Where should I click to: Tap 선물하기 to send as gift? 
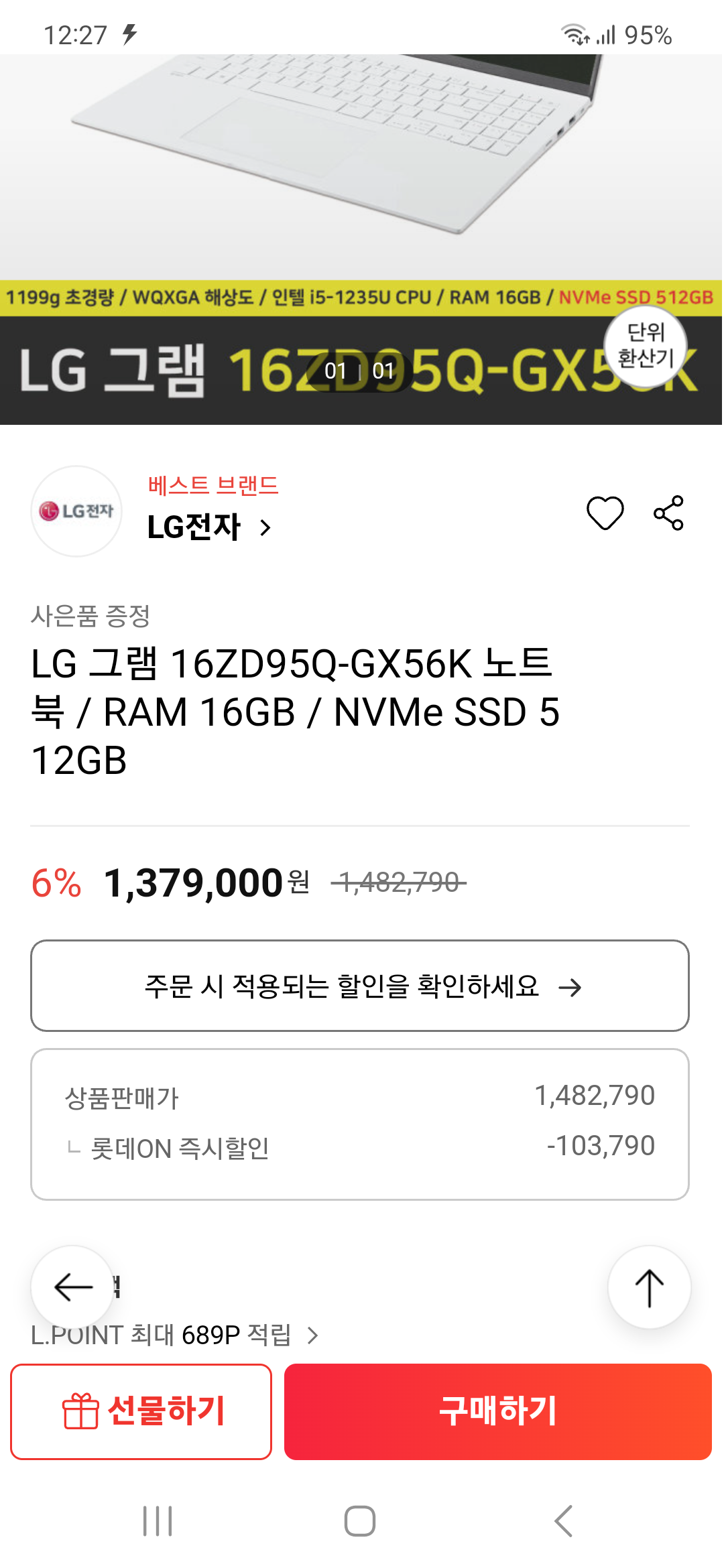141,1411
